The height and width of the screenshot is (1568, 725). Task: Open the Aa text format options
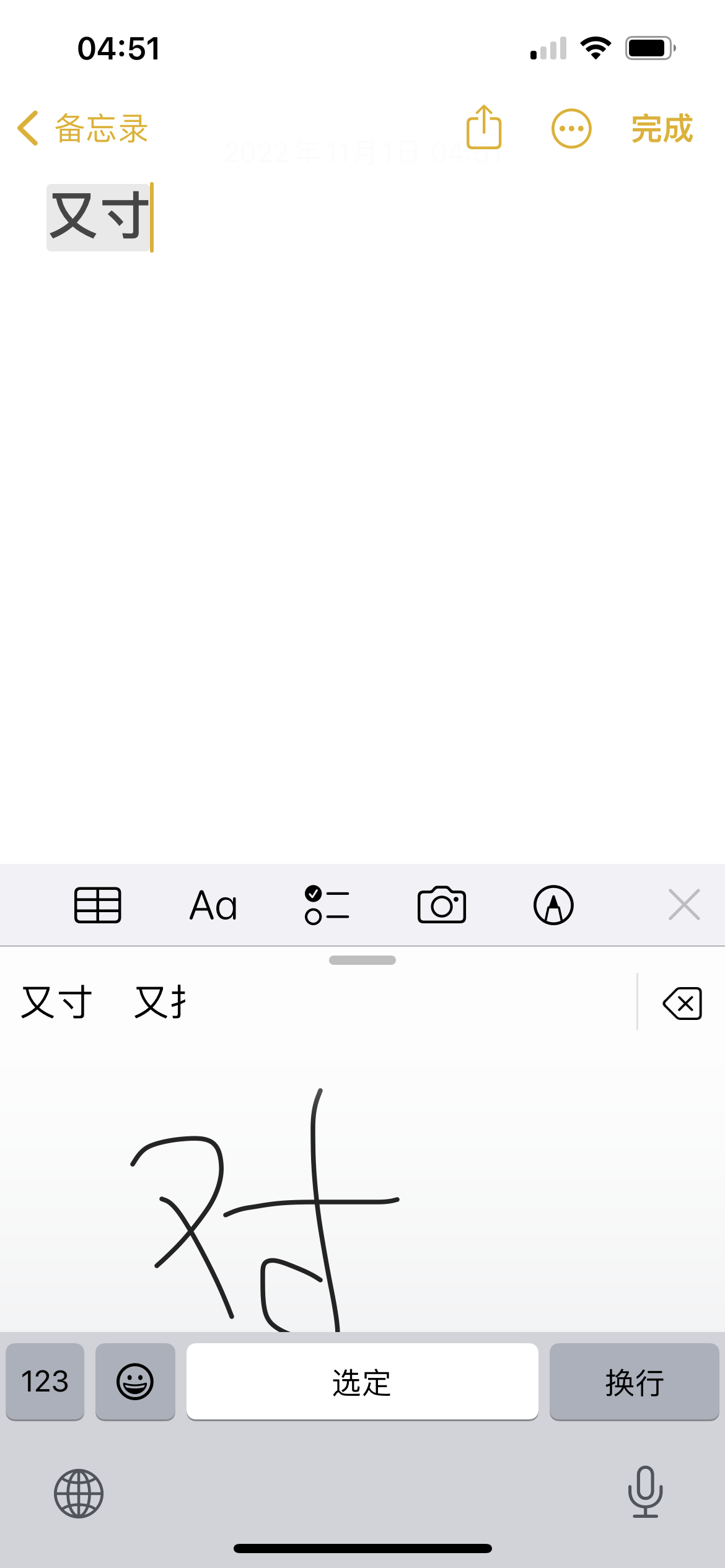point(213,905)
